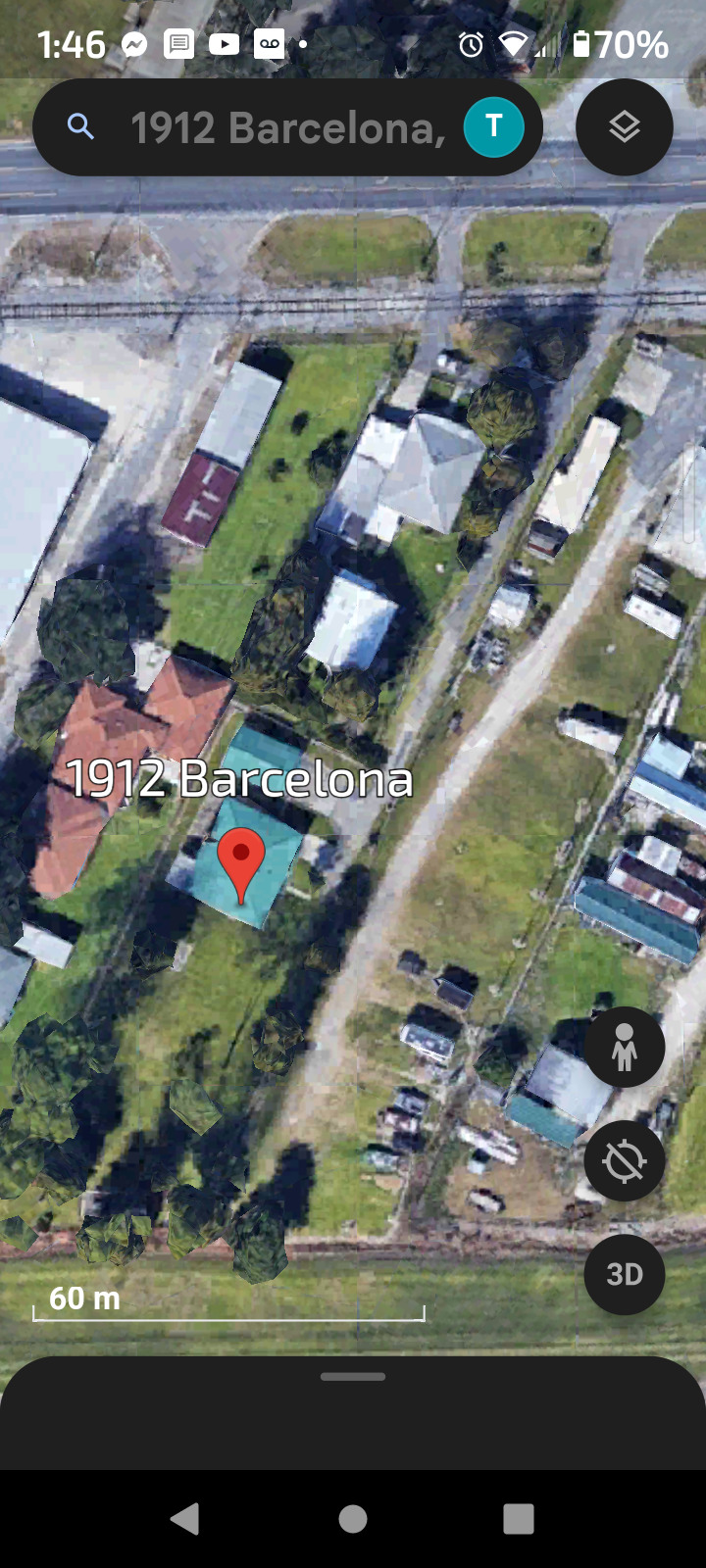
Task: Go to the system home screen
Action: pos(353,1519)
